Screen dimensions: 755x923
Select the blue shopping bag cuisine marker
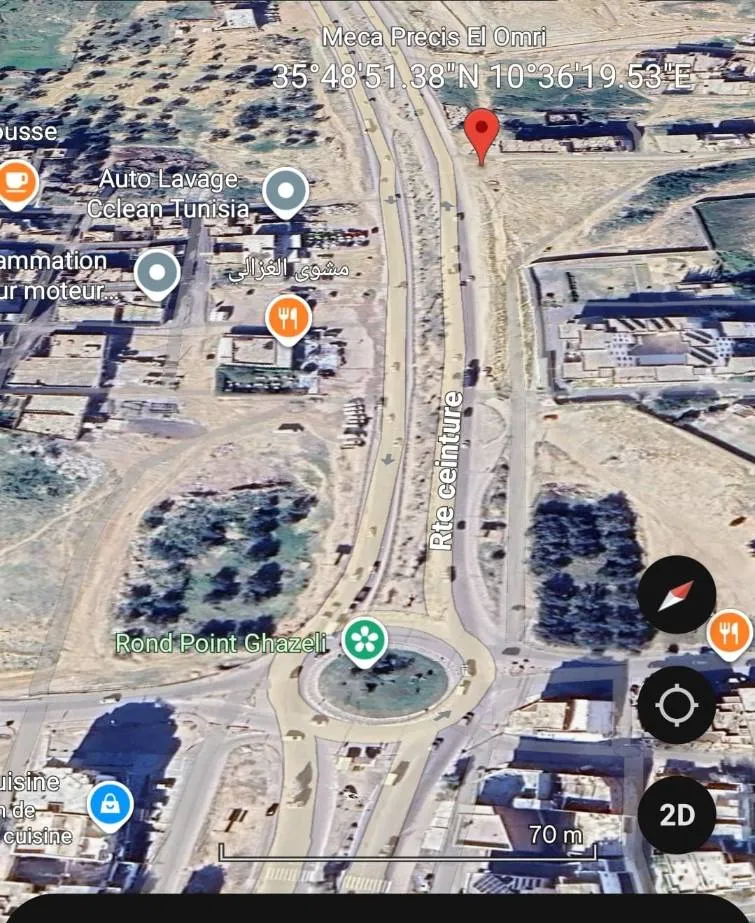click(109, 805)
